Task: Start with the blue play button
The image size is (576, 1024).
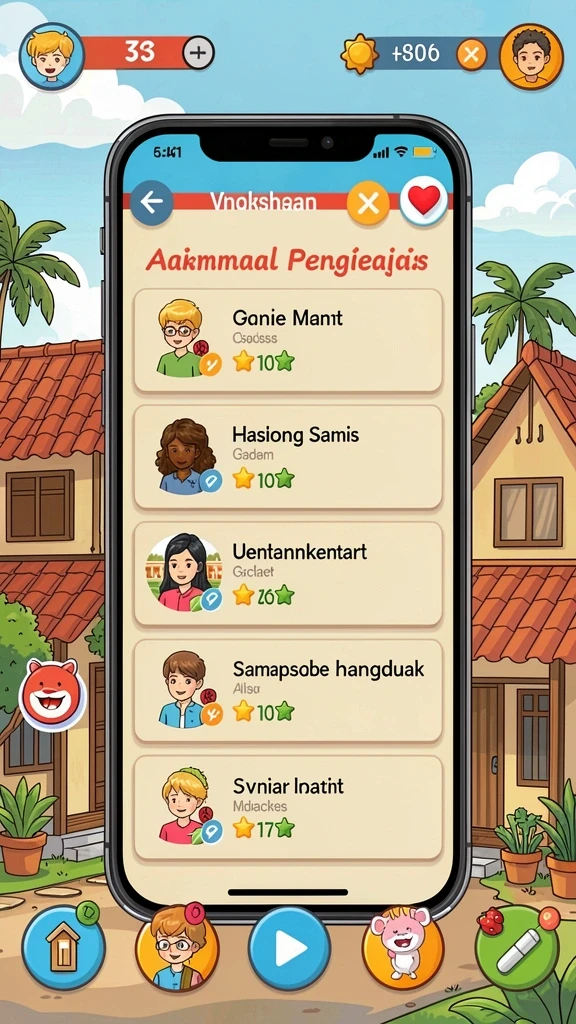Action: [289, 948]
